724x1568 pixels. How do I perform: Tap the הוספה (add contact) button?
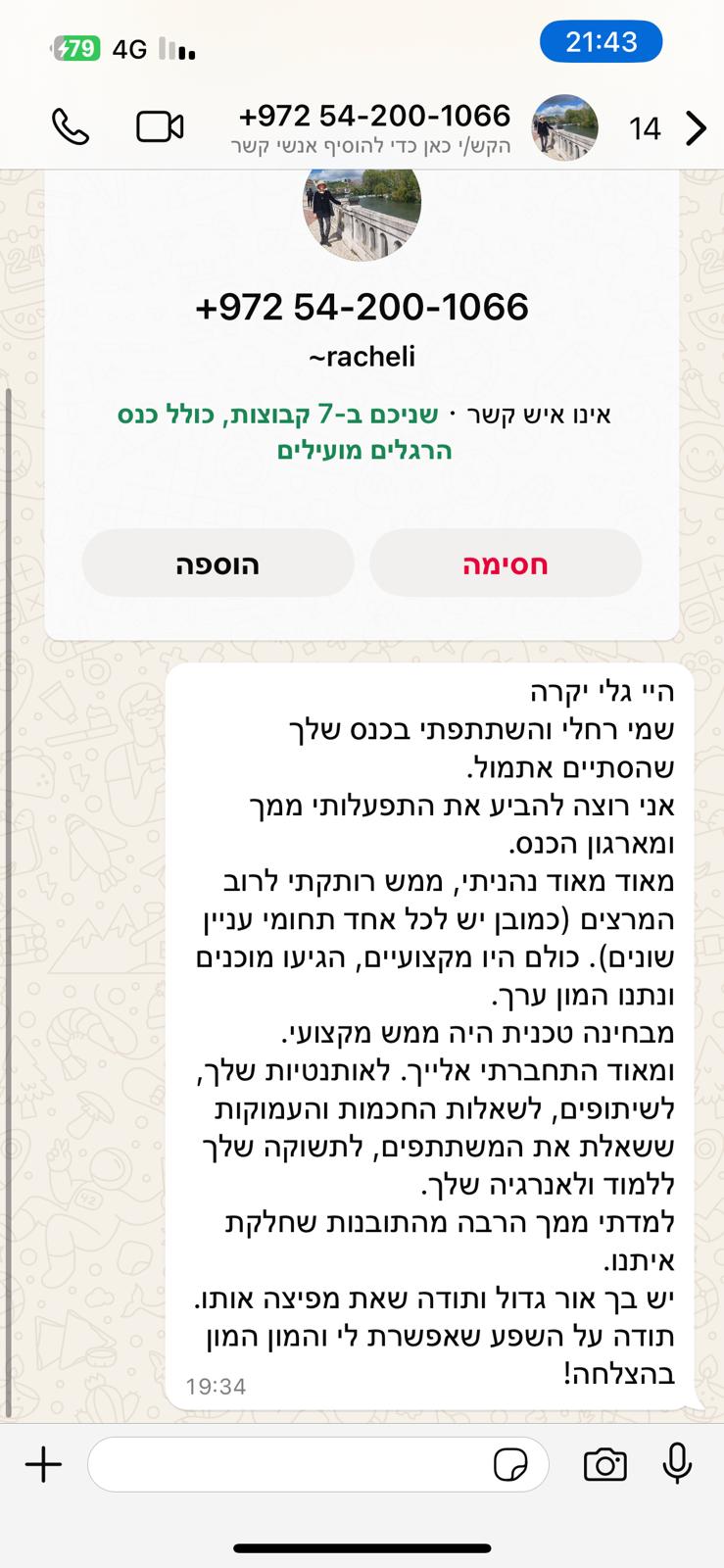point(217,563)
